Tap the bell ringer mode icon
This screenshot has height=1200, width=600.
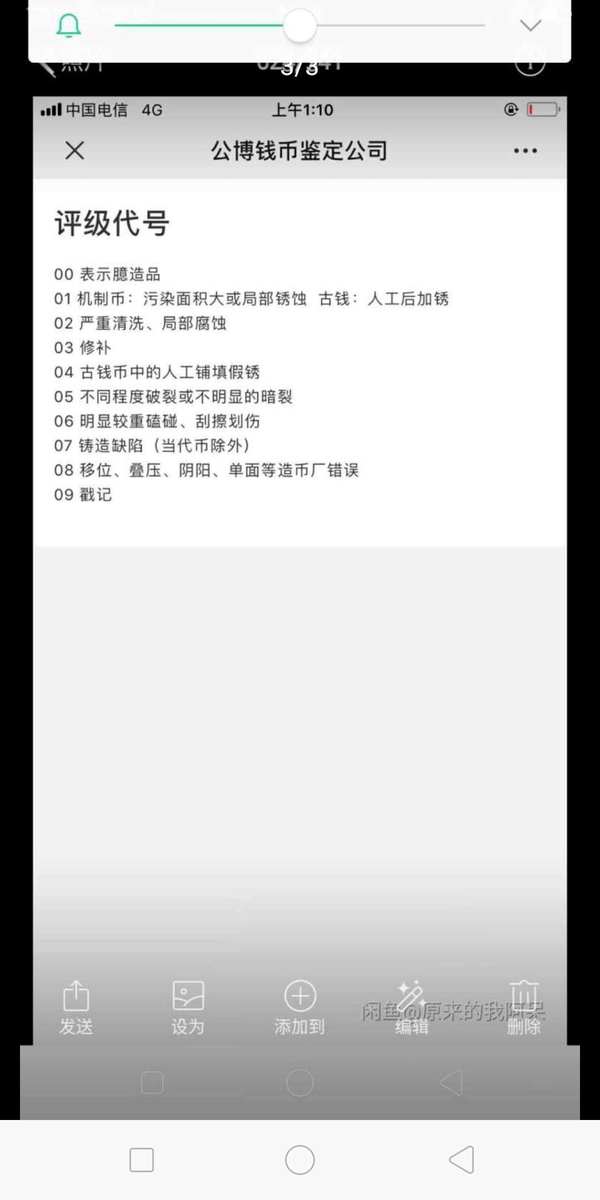[x=69, y=26]
